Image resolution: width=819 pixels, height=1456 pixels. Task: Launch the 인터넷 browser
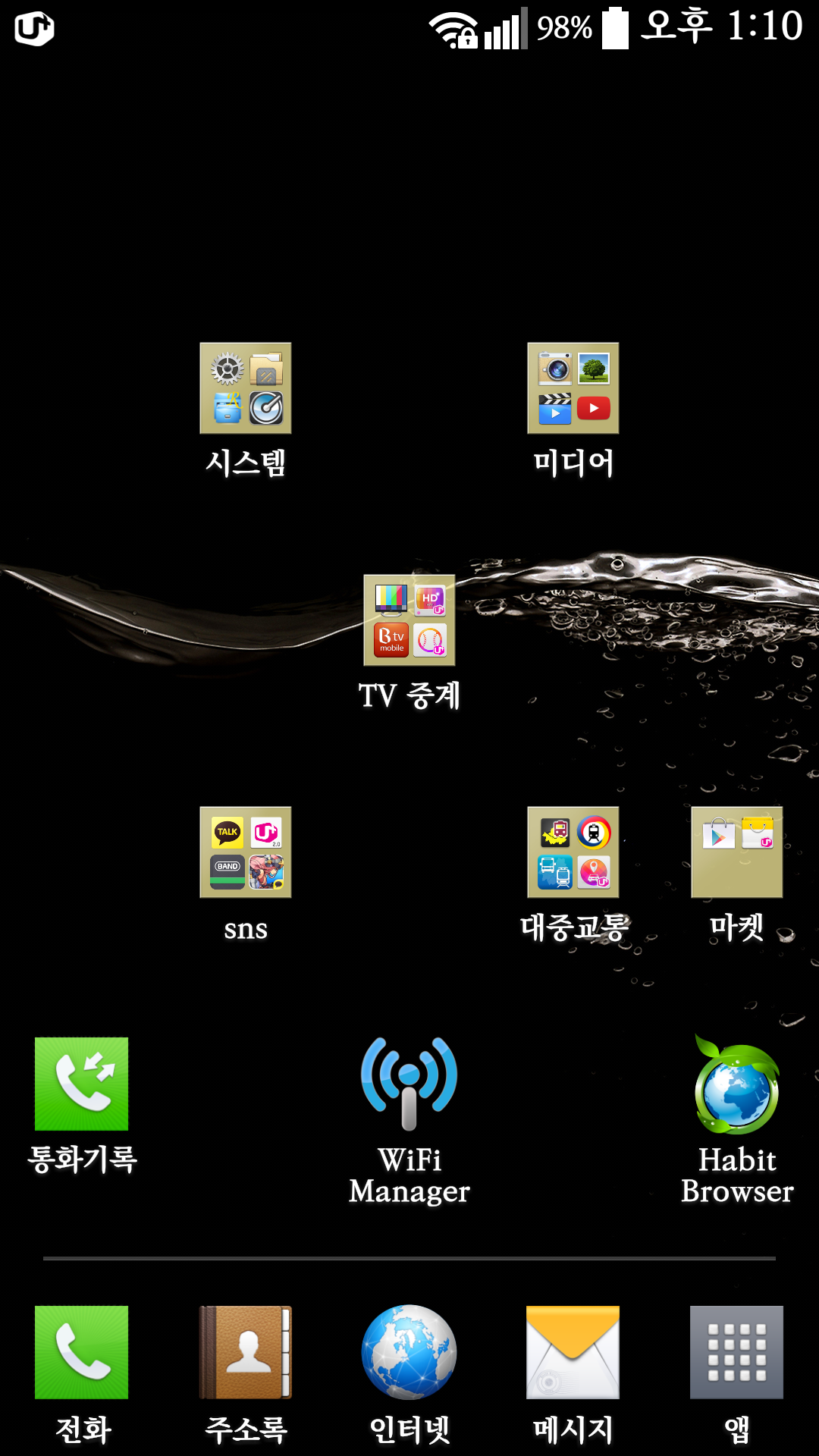(x=409, y=1352)
